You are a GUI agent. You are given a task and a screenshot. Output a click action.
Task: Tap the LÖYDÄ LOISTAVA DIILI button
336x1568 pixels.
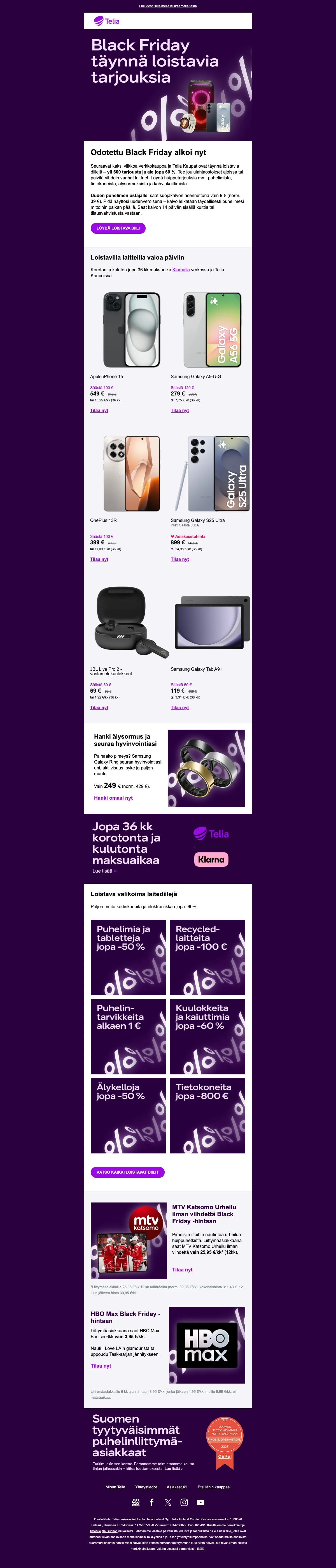[118, 228]
